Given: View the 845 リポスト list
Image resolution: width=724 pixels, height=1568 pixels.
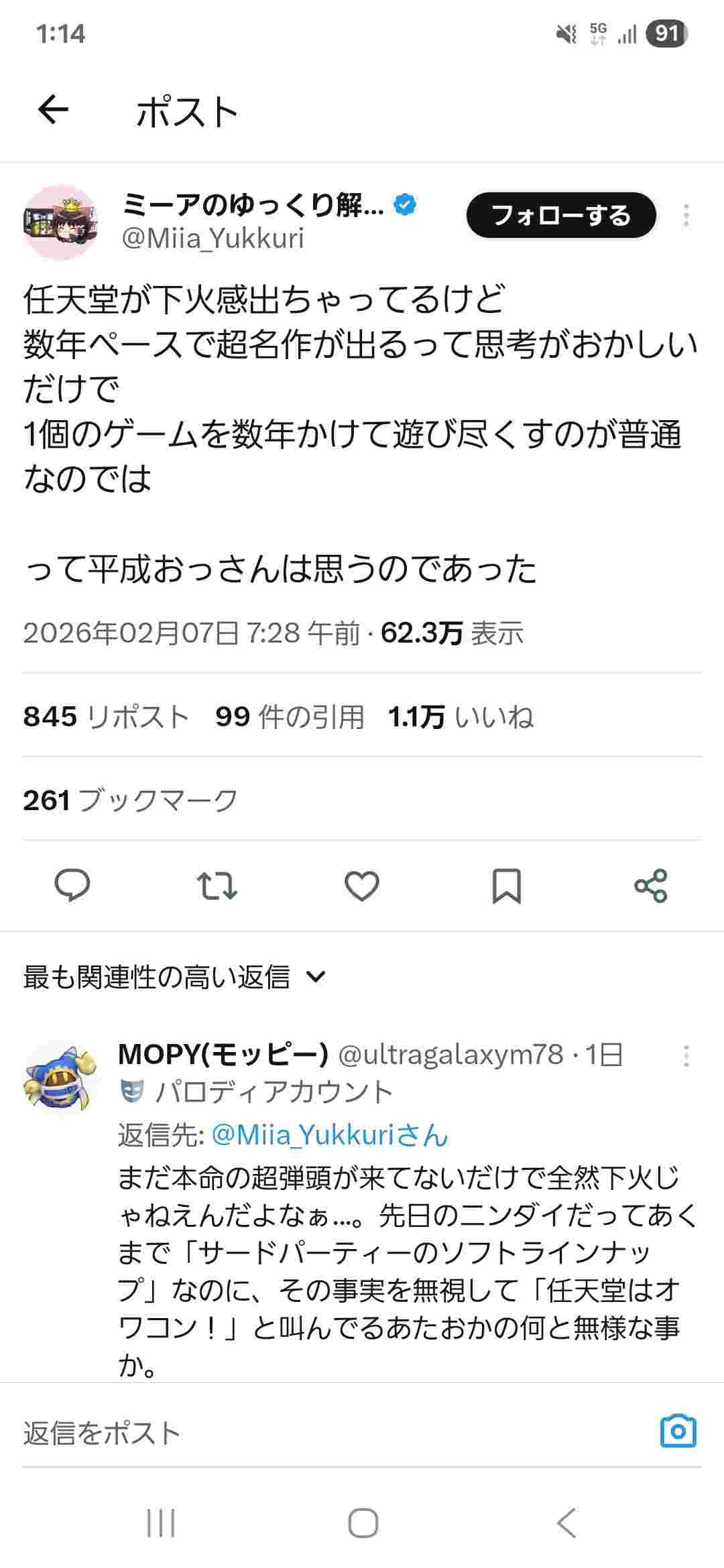Looking at the screenshot, I should coord(106,717).
